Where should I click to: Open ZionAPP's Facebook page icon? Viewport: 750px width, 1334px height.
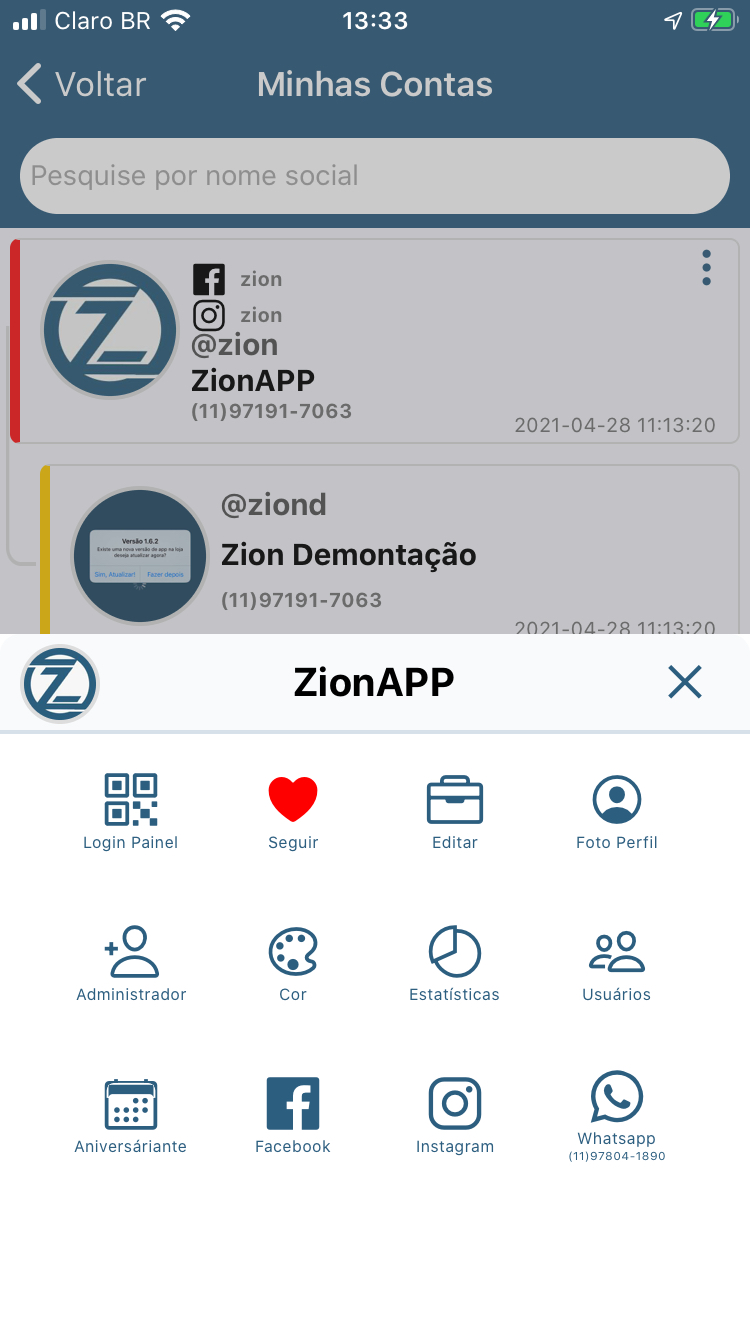tap(292, 1103)
